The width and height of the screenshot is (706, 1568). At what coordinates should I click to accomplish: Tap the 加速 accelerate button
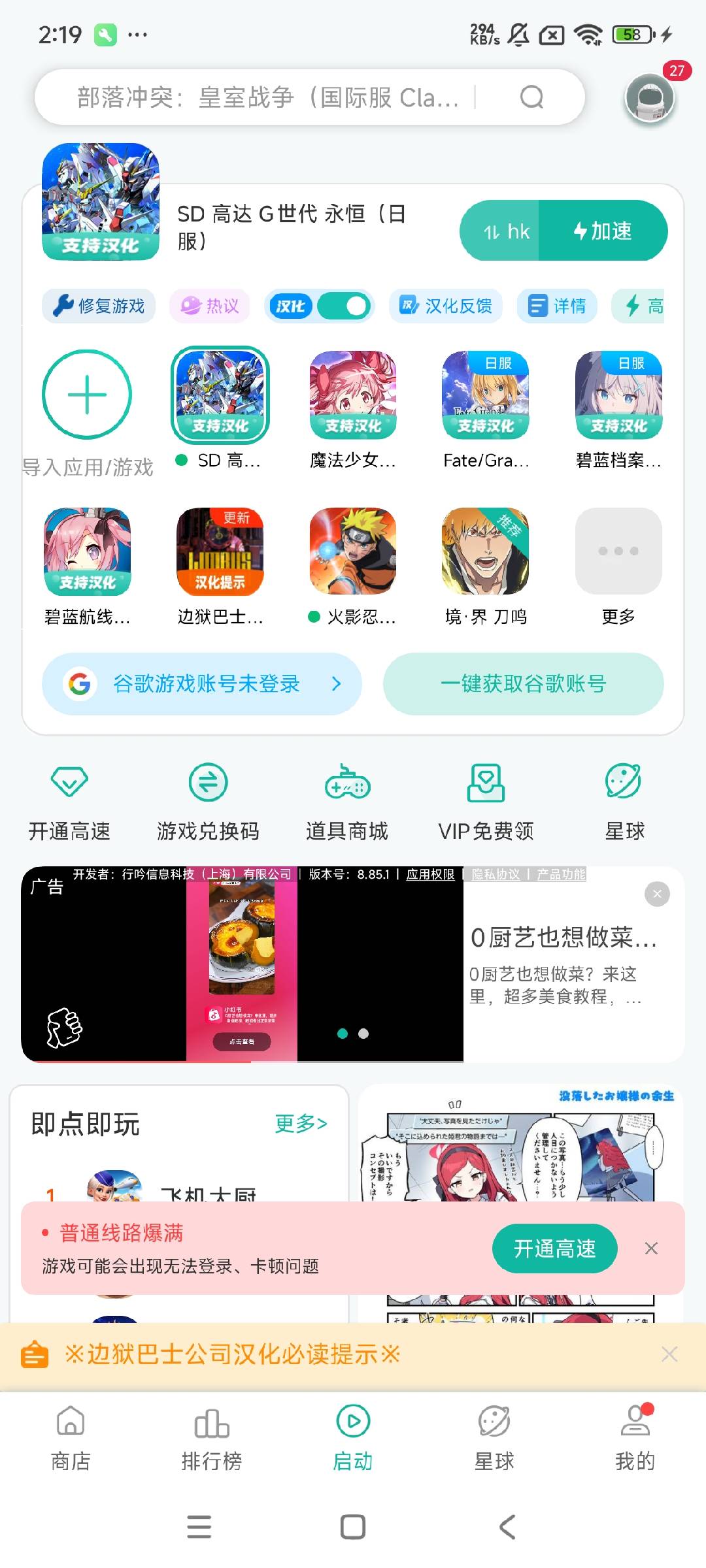pos(603,231)
